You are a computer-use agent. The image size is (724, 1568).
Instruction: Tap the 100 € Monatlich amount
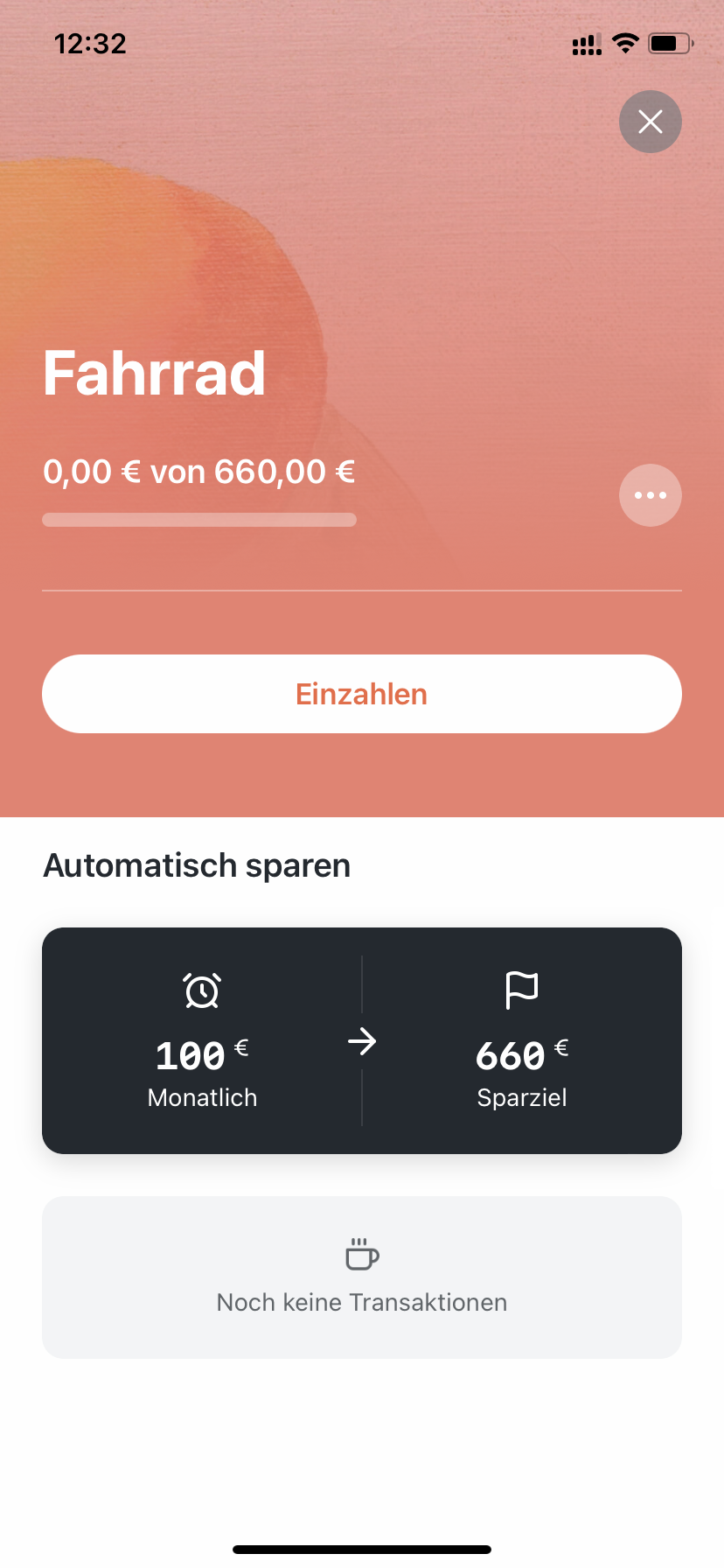point(201,1055)
